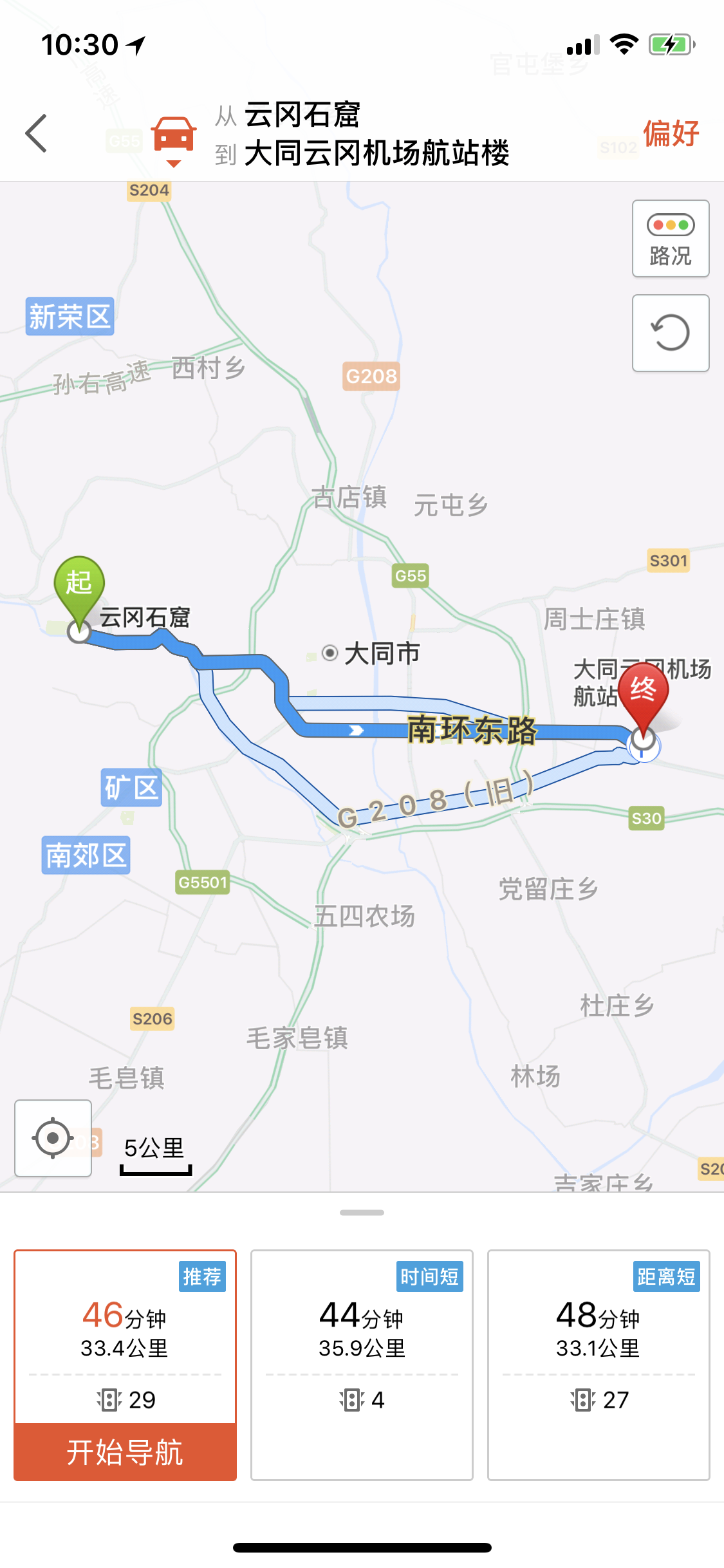The height and width of the screenshot is (1568, 724).
Task: Select the 推荐 46分钟 route card
Action: coord(125,1332)
